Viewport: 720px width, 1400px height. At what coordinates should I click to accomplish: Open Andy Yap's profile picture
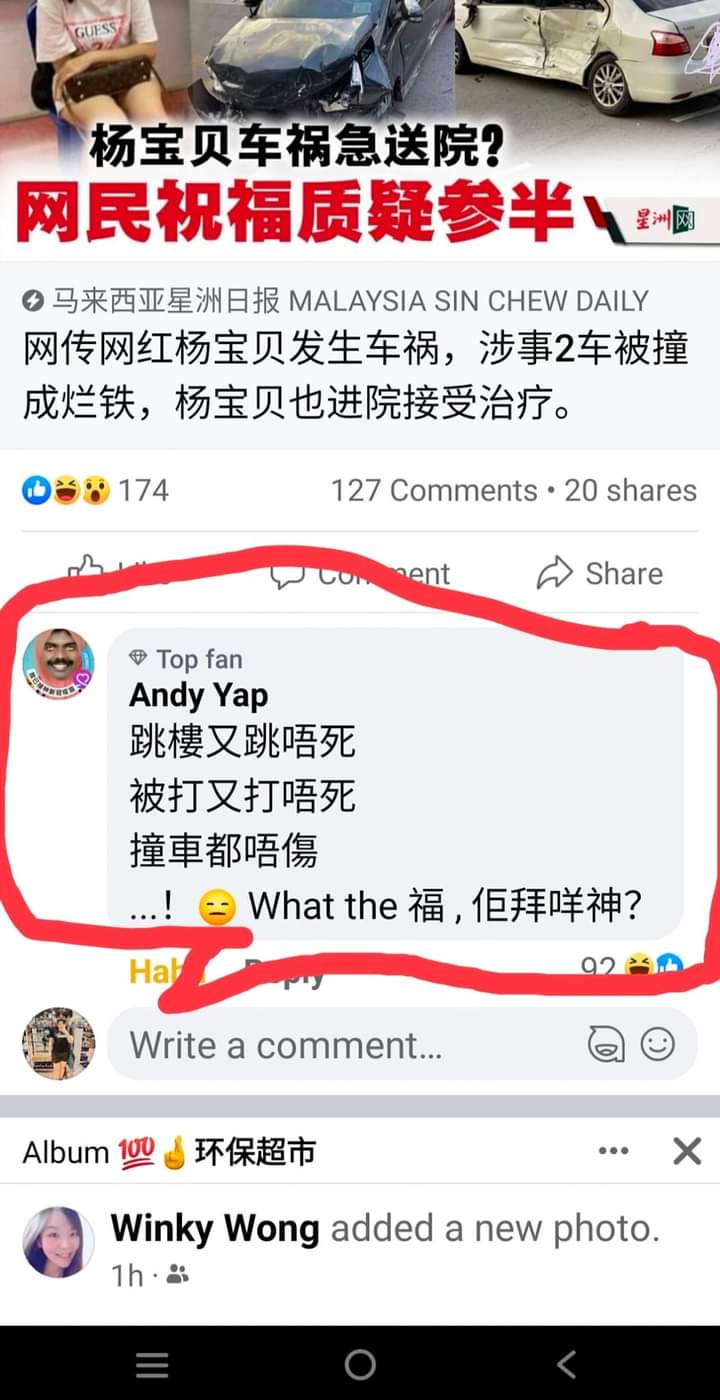(58, 663)
